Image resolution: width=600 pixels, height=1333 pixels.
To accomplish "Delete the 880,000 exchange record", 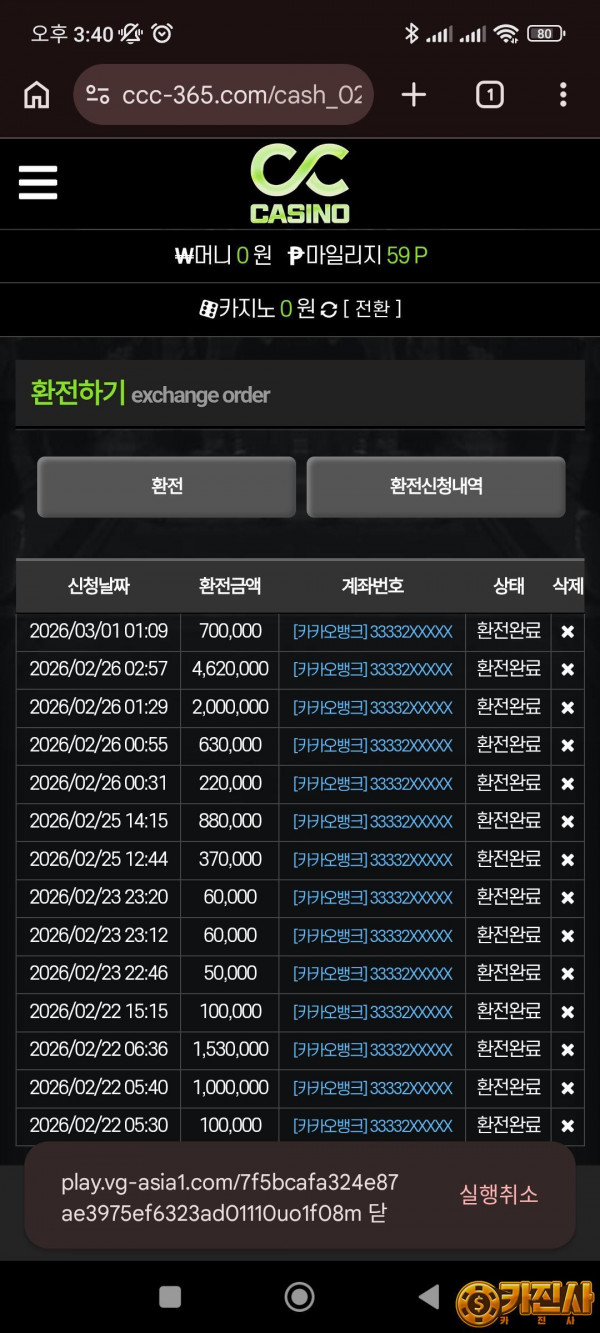I will click(567, 822).
